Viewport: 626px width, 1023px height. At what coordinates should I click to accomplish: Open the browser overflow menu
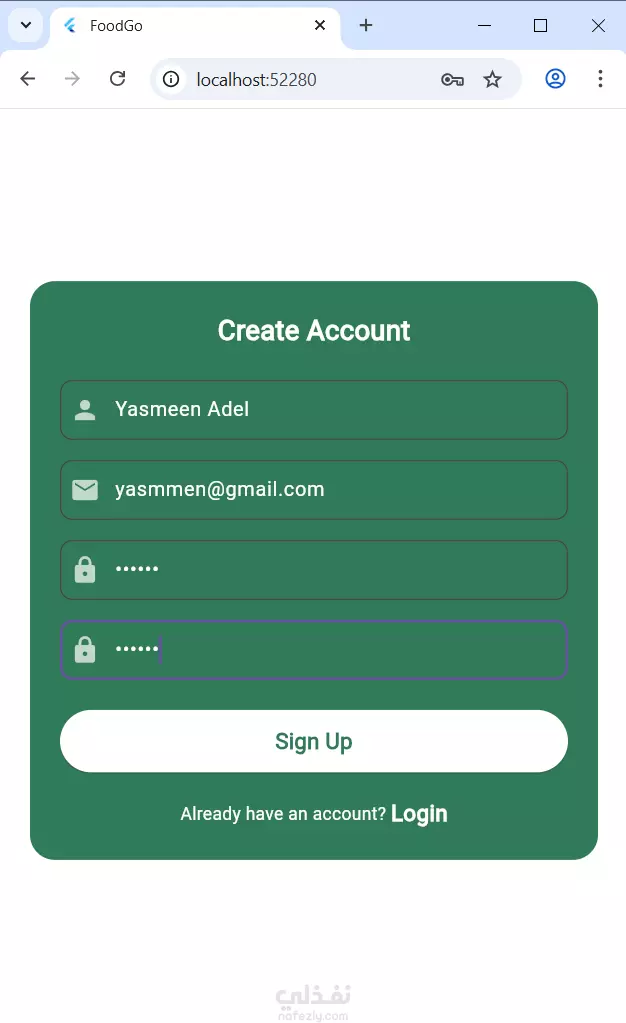(600, 79)
